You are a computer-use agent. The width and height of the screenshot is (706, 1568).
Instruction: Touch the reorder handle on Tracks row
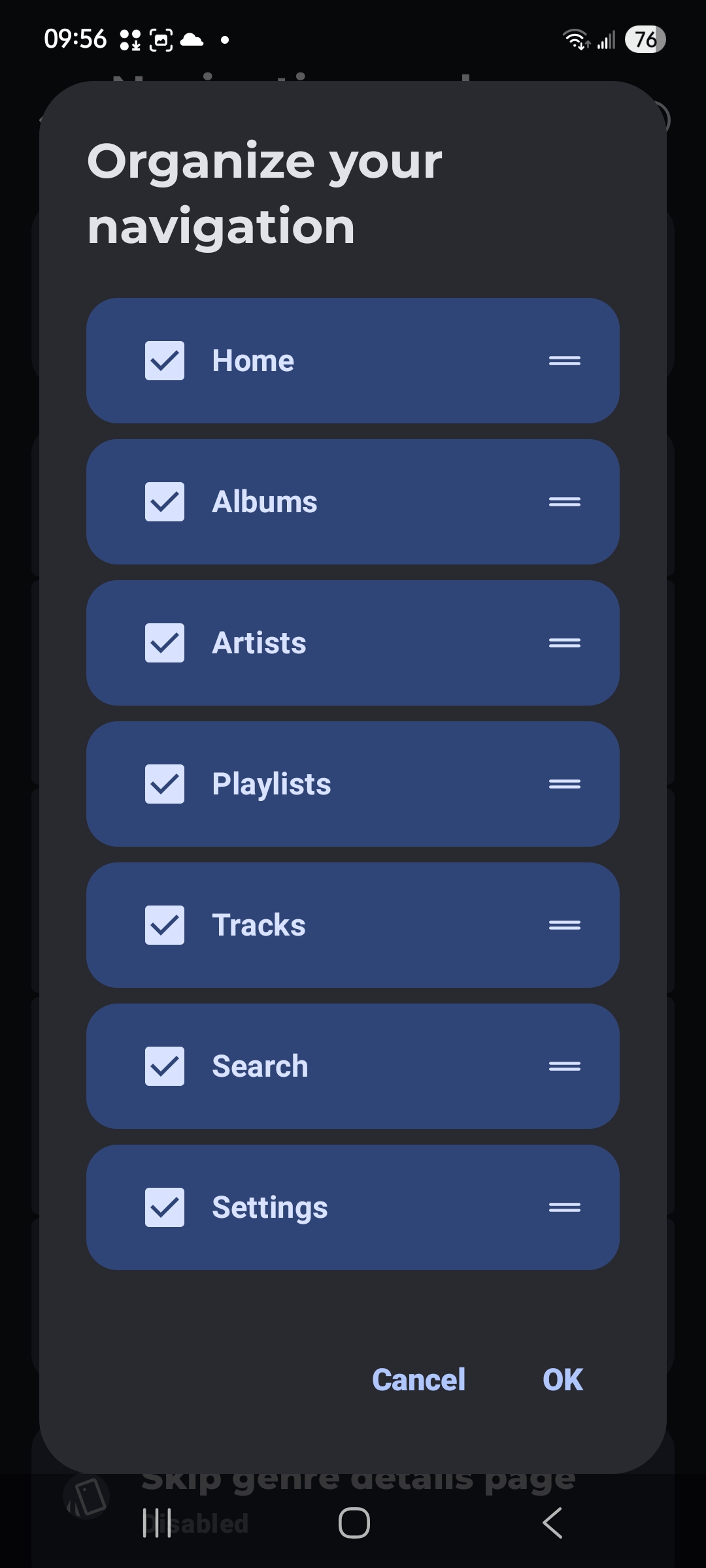point(565,925)
